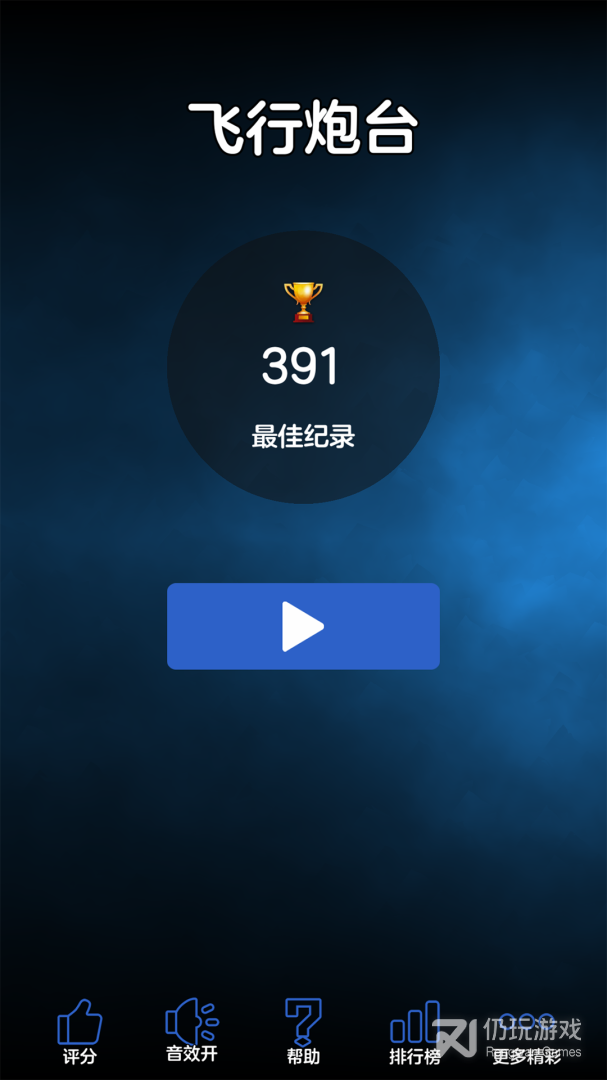Open the 帮助 help screen
The width and height of the screenshot is (607, 1080).
303,1030
